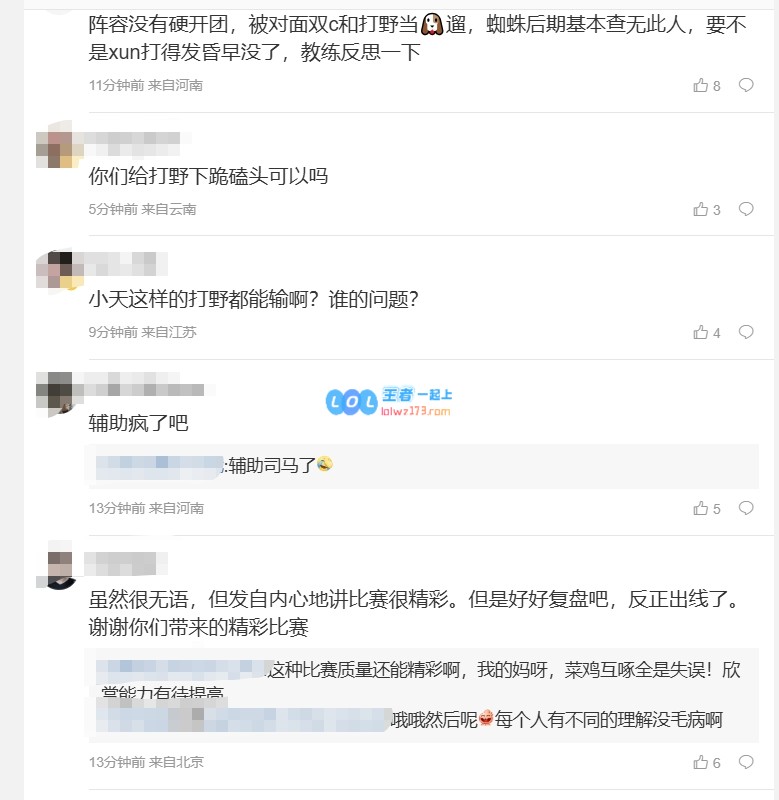This screenshot has height=800, width=779.
Task: Like the comment 谢谢你们带来的精彩比赛
Action: [x=700, y=763]
